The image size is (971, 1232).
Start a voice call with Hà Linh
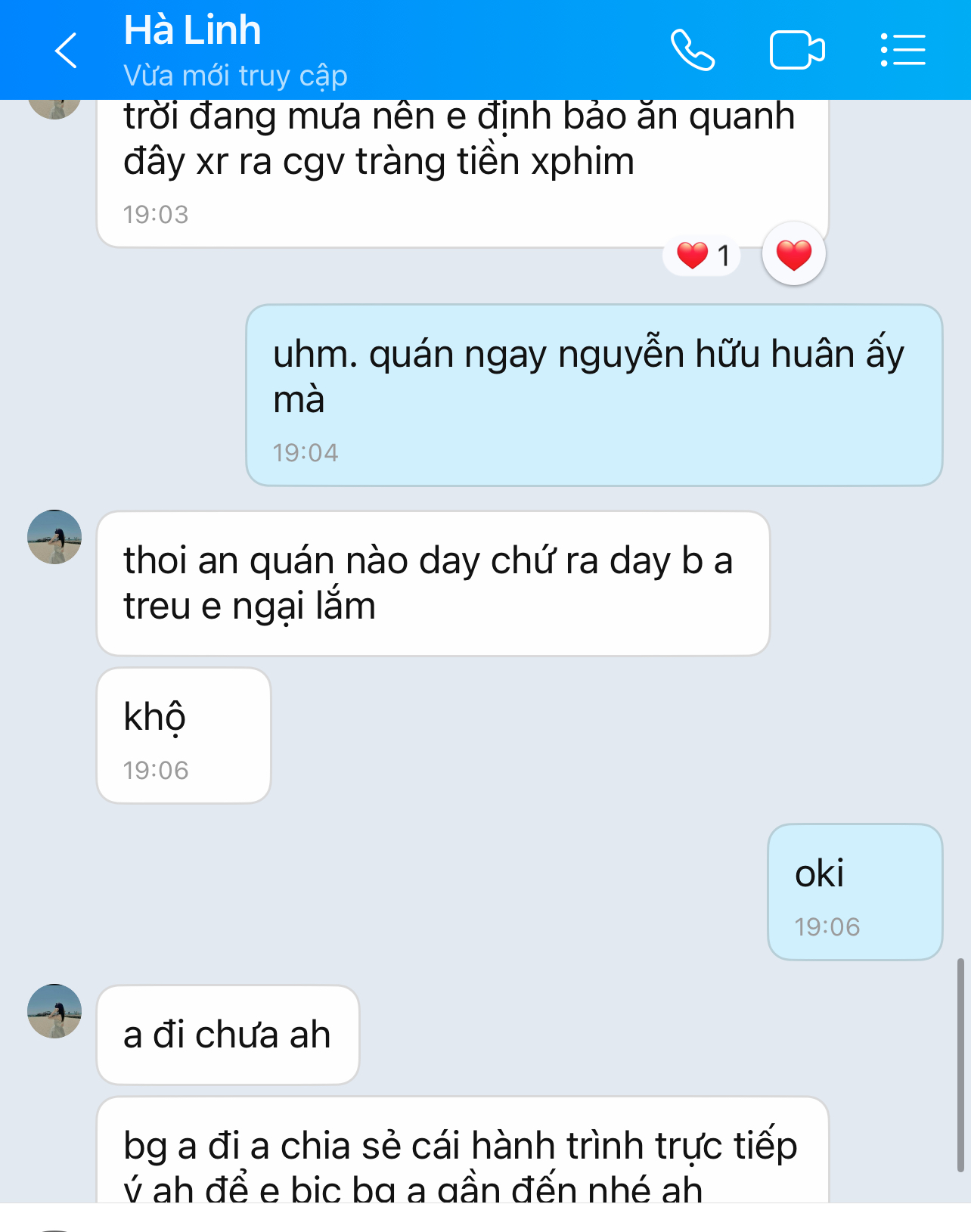coord(692,51)
